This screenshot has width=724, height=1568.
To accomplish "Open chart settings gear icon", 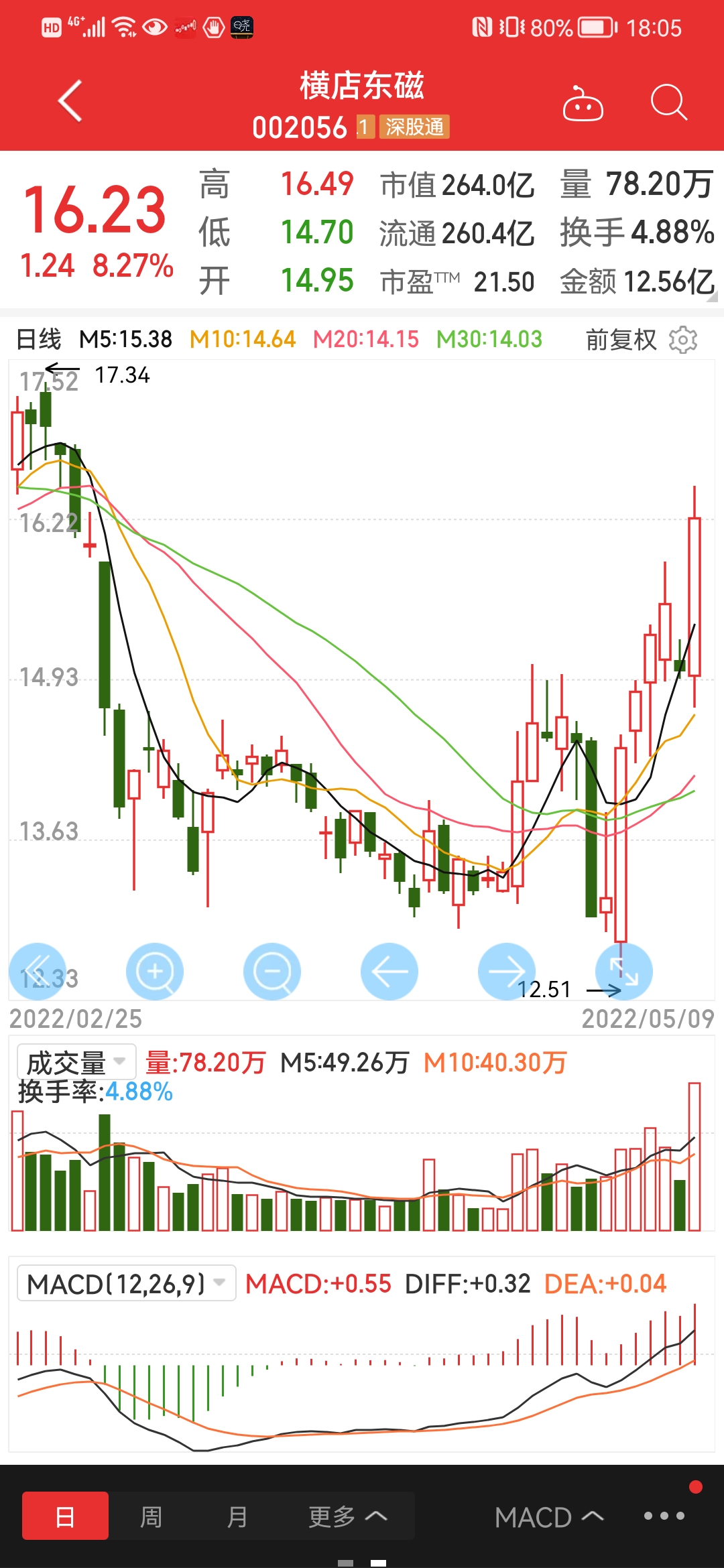I will point(683,340).
